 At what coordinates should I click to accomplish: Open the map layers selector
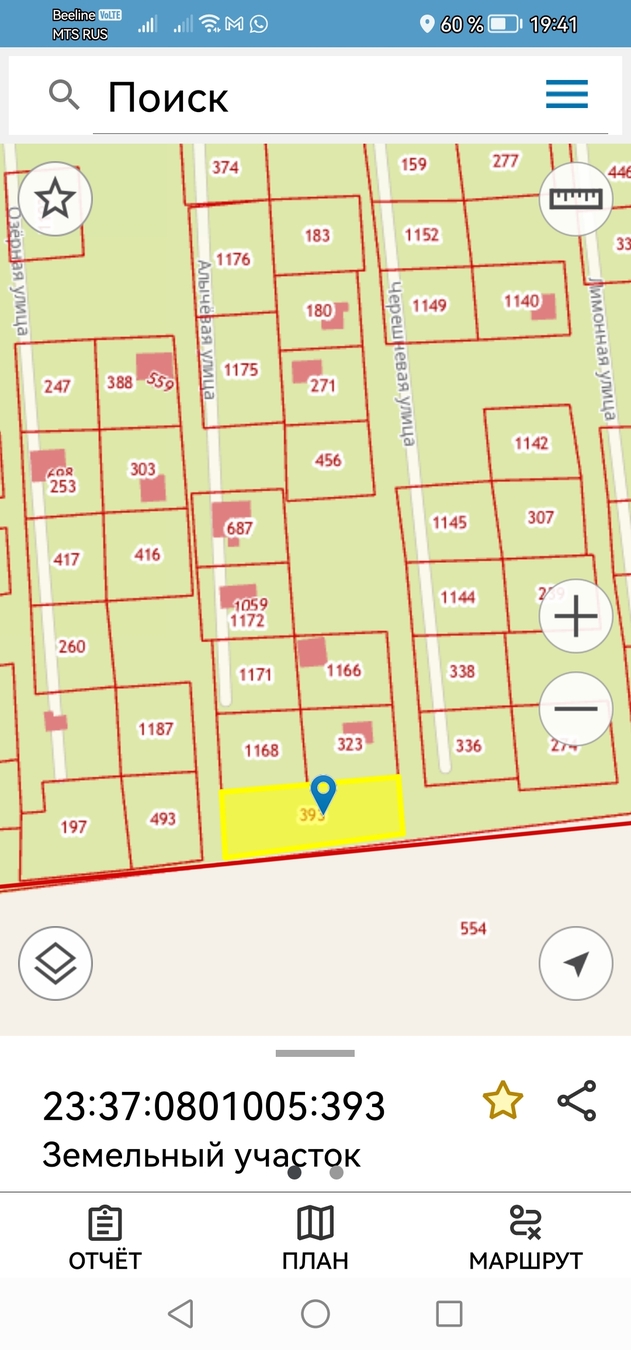point(55,964)
